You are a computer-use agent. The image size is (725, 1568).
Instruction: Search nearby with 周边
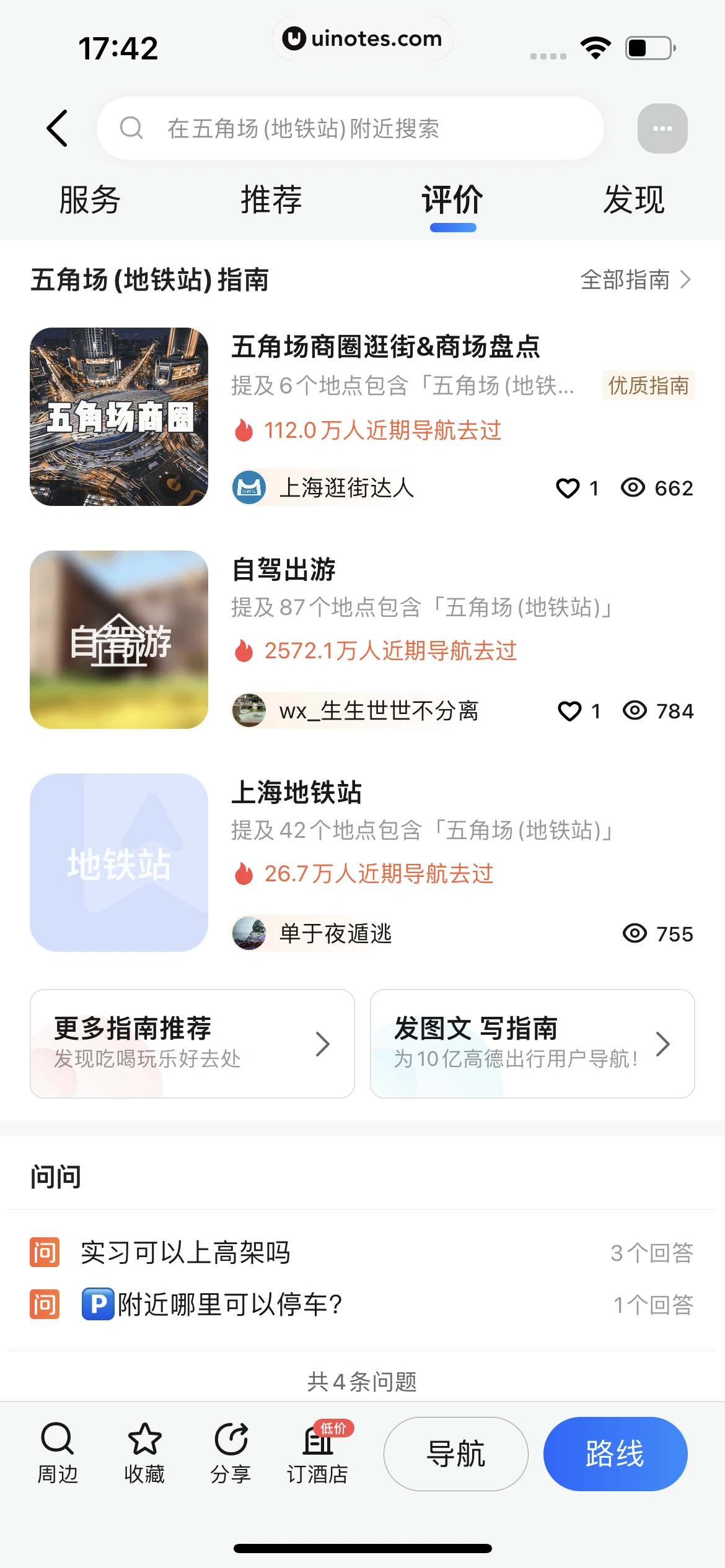(58, 1453)
